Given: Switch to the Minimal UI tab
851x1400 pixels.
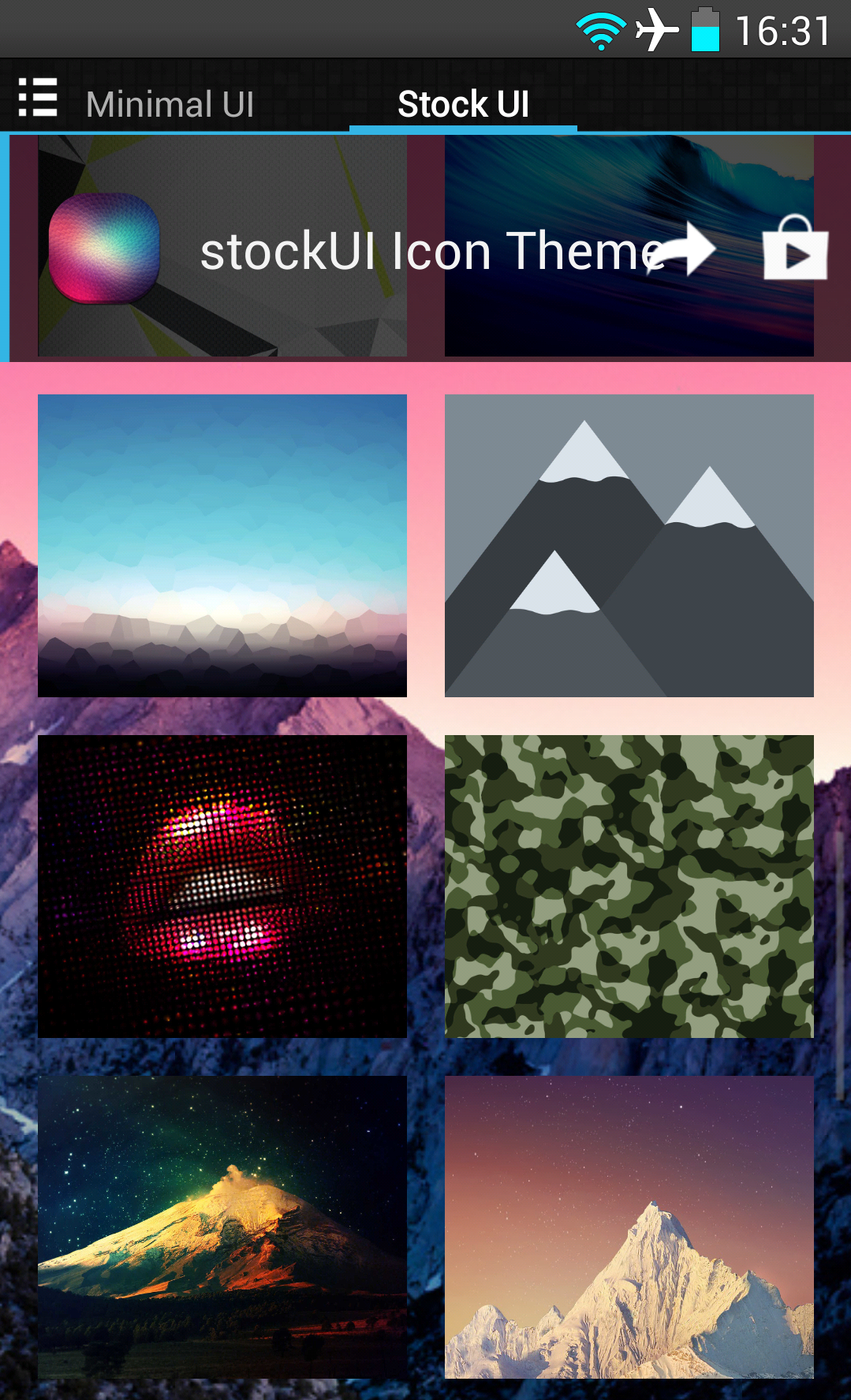Looking at the screenshot, I should click(x=170, y=104).
